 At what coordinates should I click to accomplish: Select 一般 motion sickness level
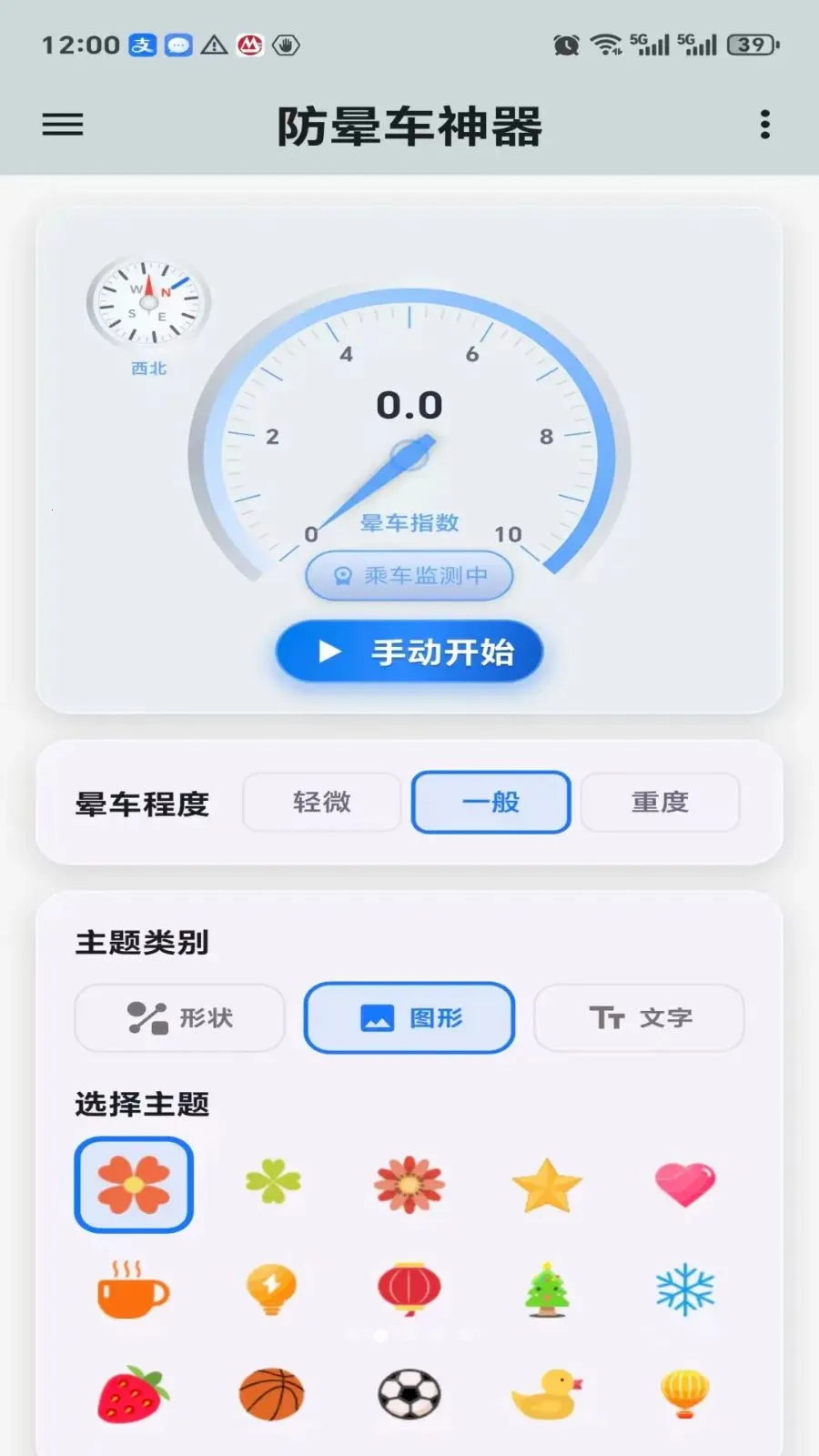pyautogui.click(x=491, y=802)
